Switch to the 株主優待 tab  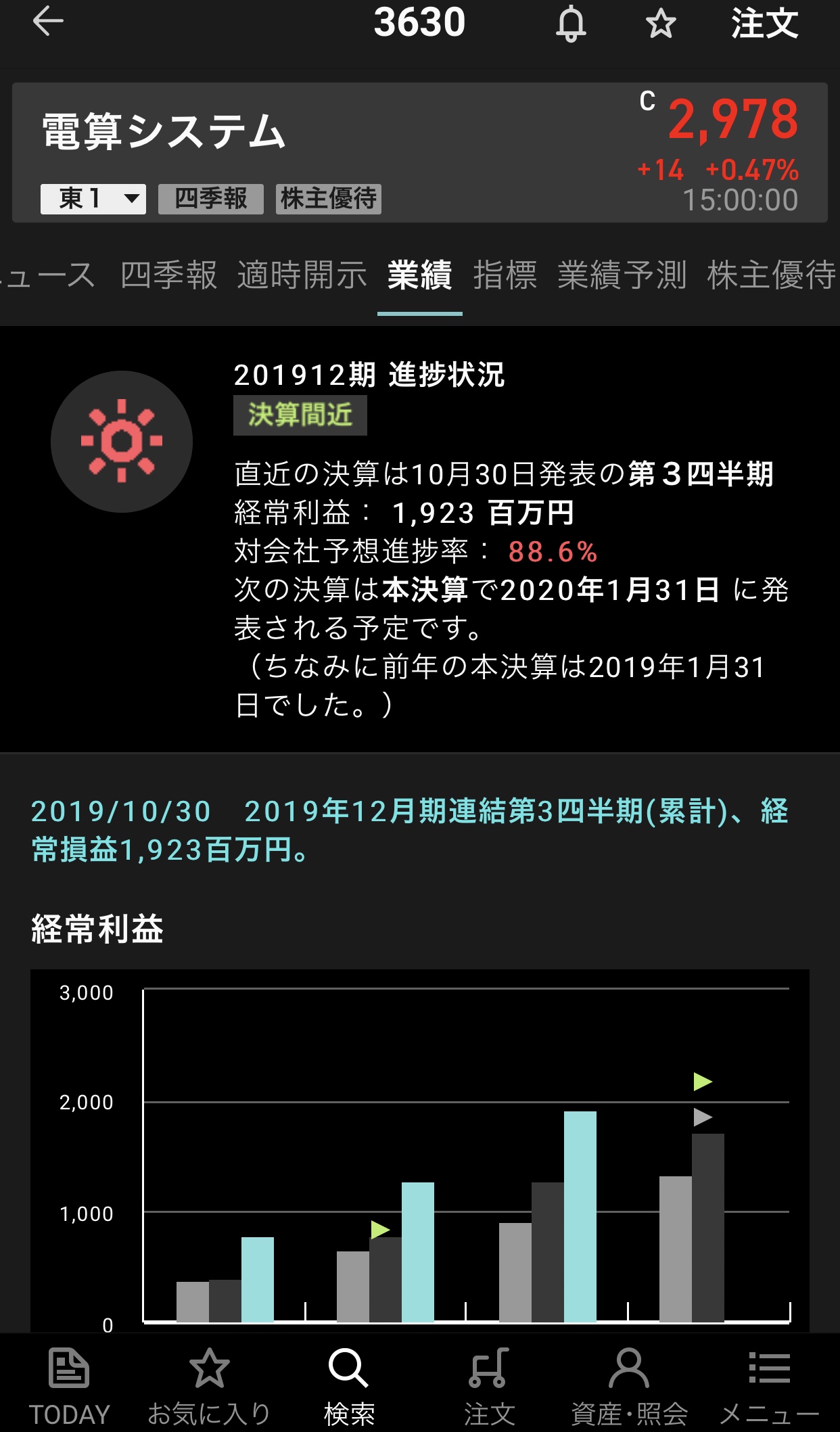[771, 275]
